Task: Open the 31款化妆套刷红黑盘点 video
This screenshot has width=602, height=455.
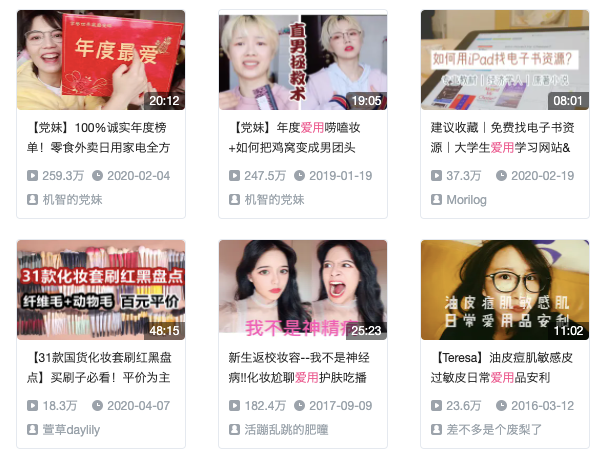Action: tap(100, 289)
